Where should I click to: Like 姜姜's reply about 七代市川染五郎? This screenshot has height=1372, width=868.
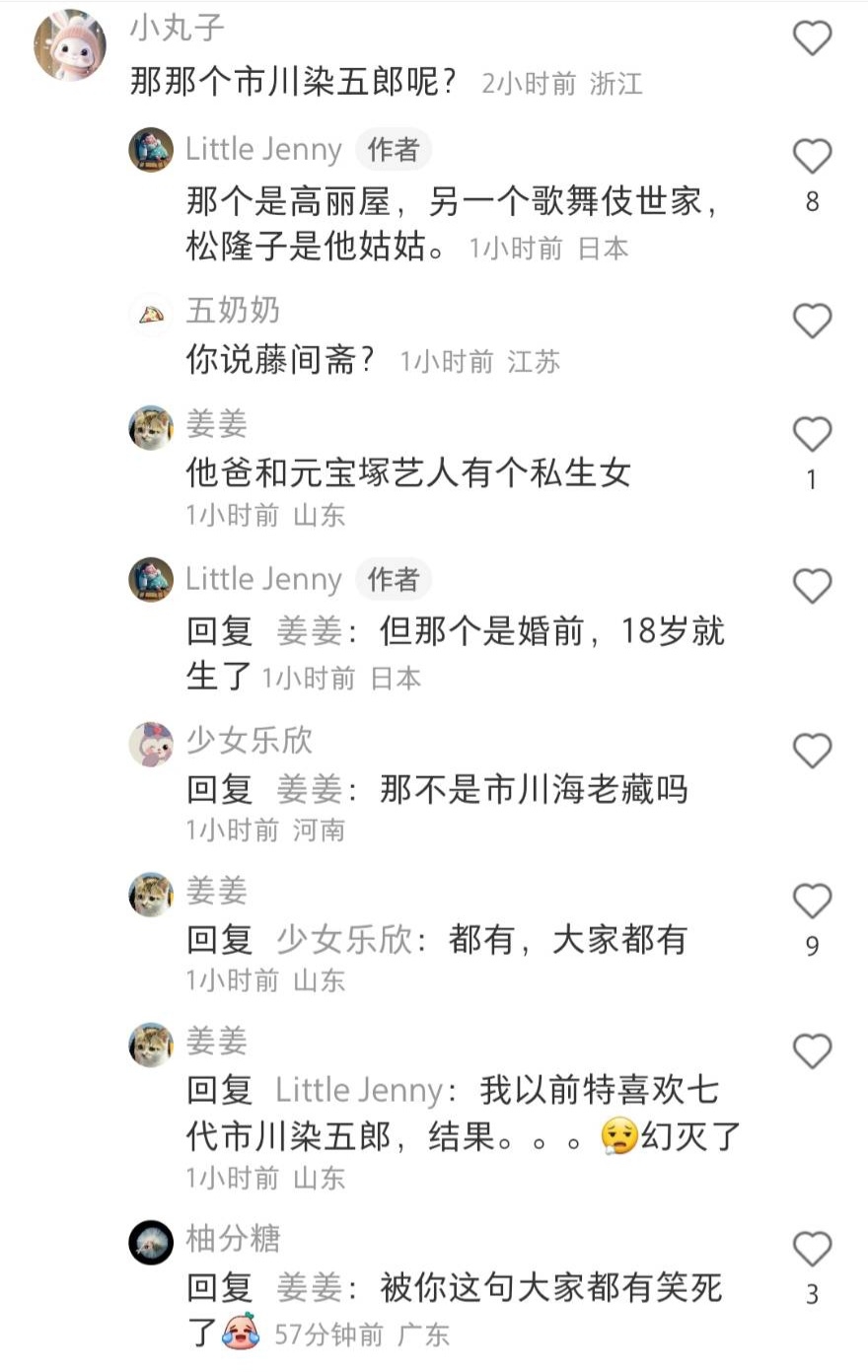pyautogui.click(x=813, y=1051)
